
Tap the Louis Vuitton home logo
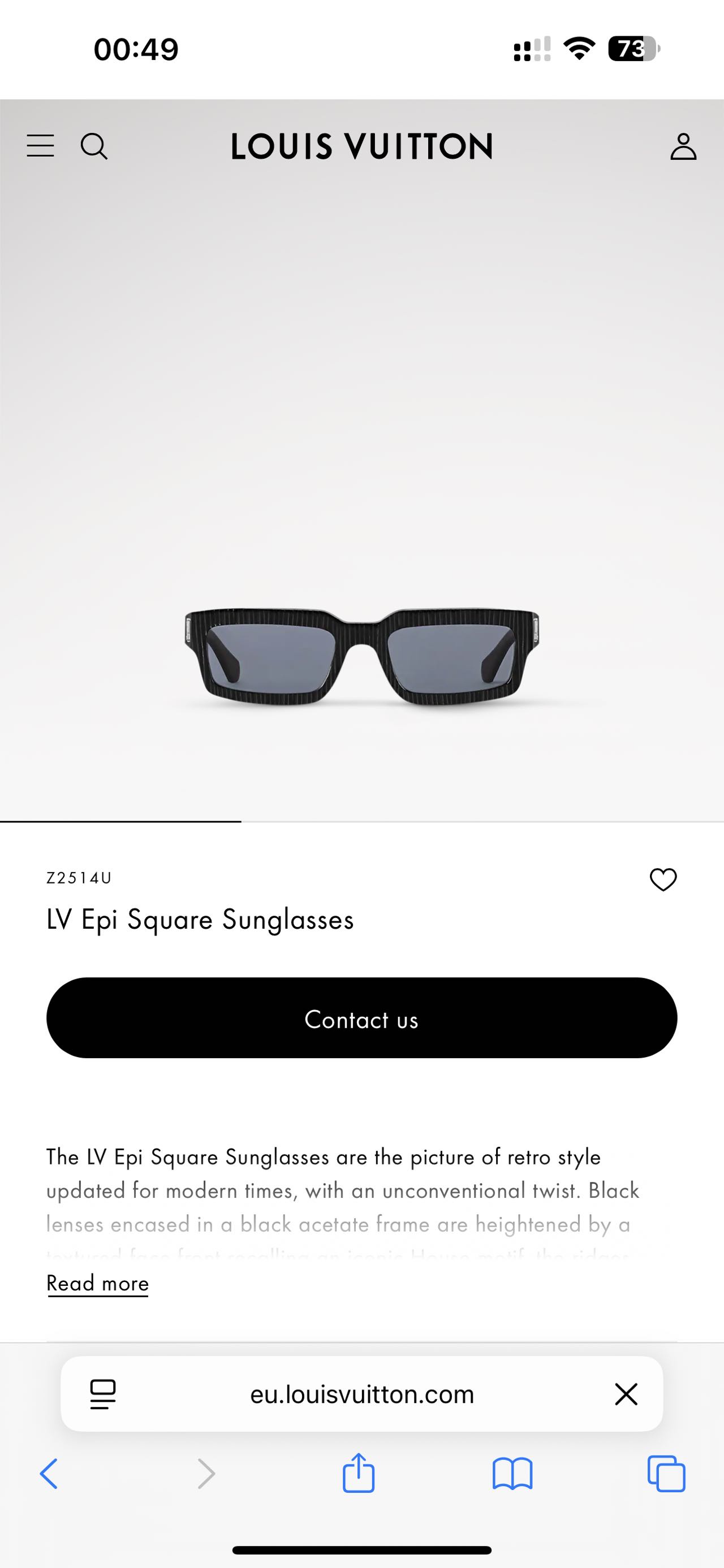point(361,147)
